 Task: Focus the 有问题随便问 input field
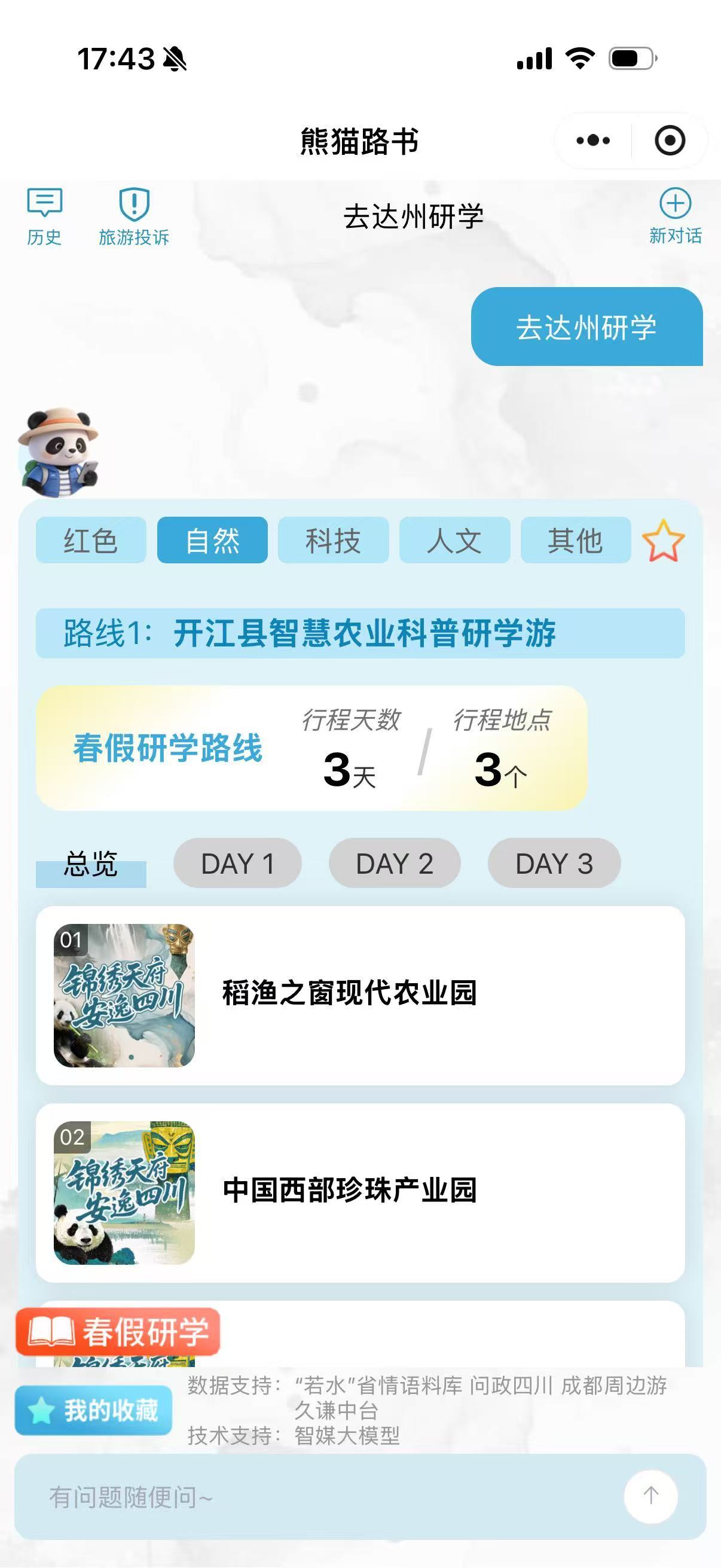tap(316, 1497)
